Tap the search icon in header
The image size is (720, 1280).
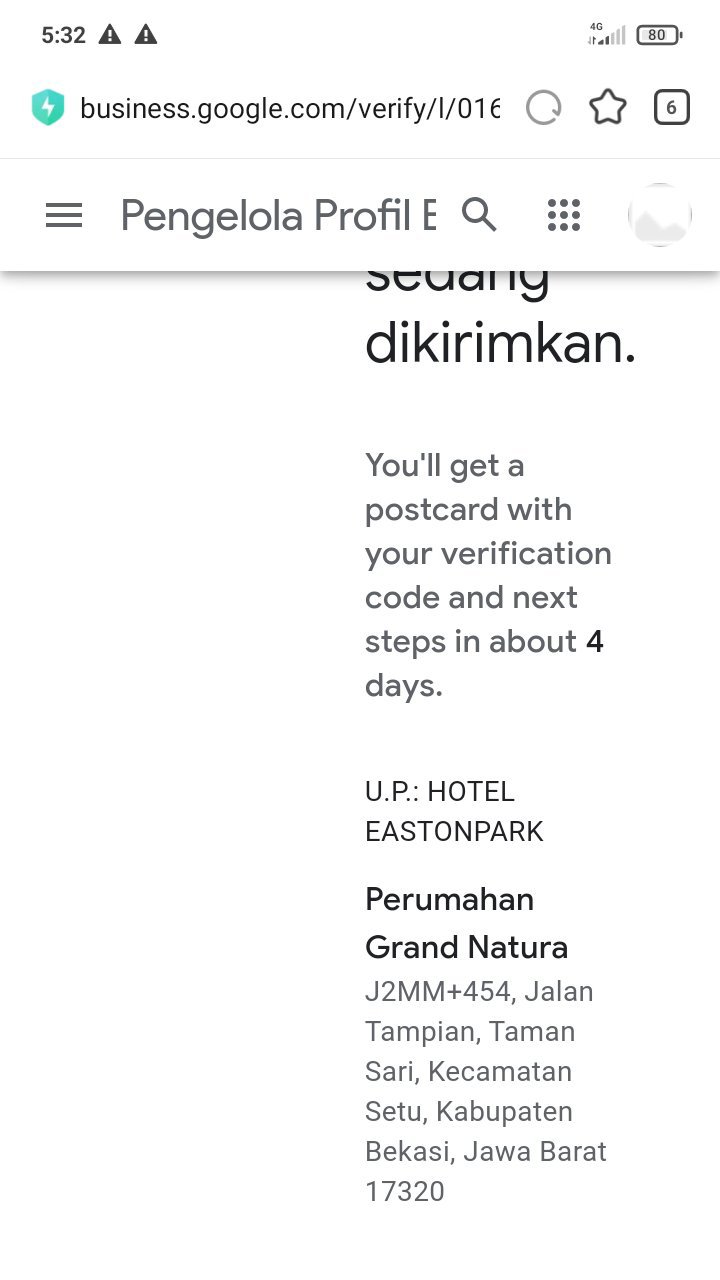(x=479, y=214)
